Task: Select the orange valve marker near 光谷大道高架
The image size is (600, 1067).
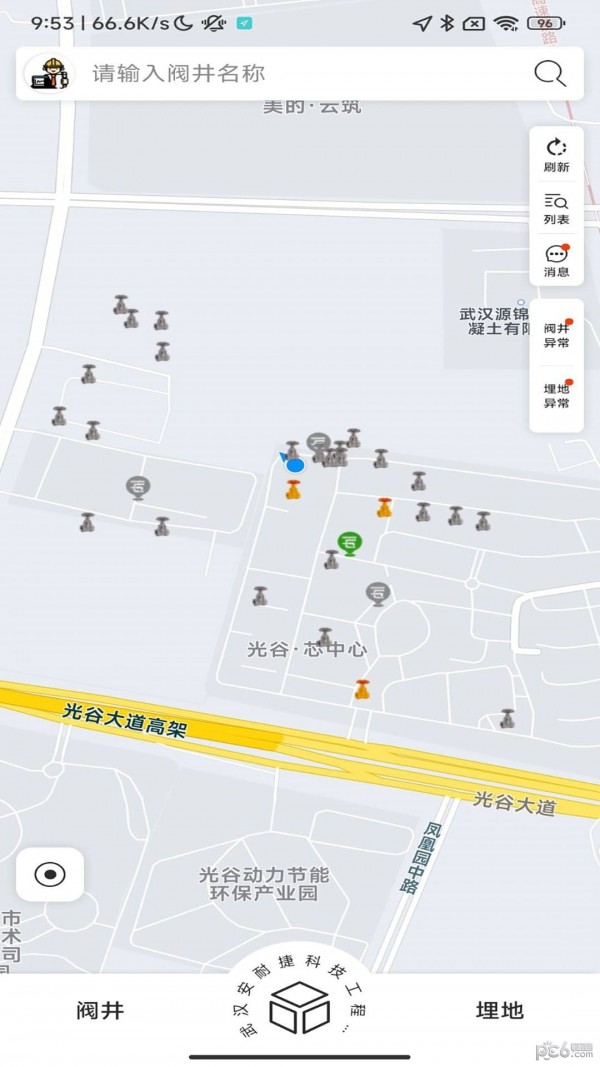Action: click(362, 689)
